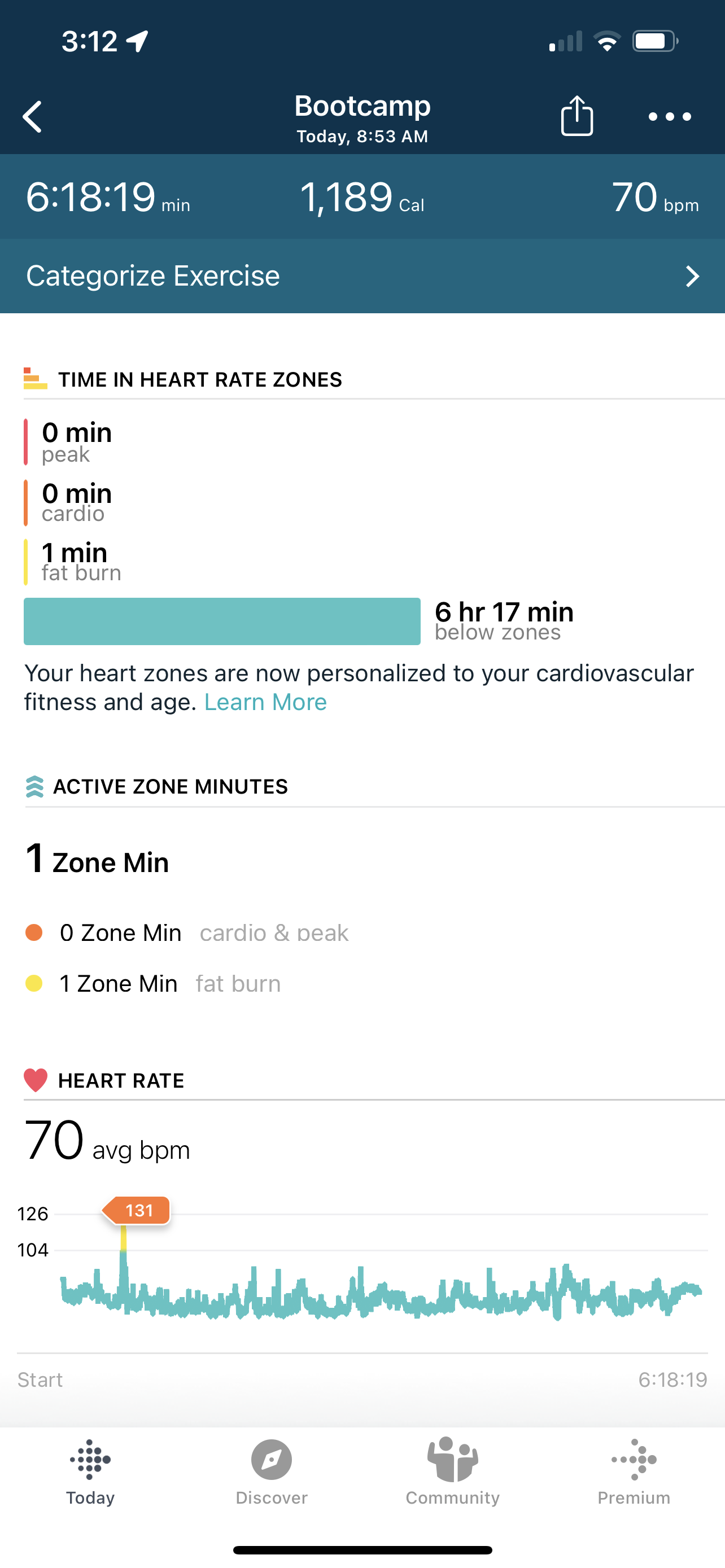Open Categorize Exercise
The image size is (725, 1568).
(362, 276)
